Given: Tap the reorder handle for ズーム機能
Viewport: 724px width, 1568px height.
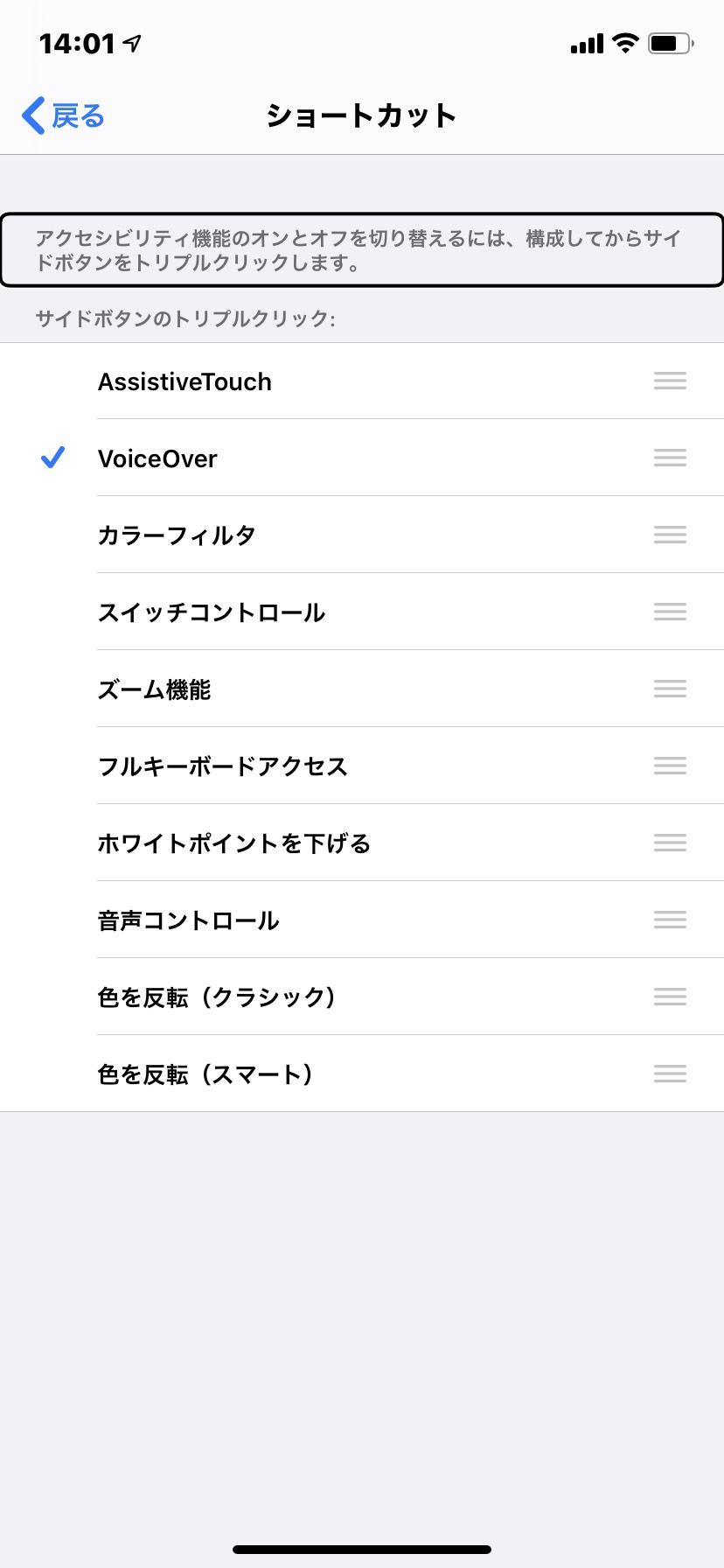Looking at the screenshot, I should (670, 689).
